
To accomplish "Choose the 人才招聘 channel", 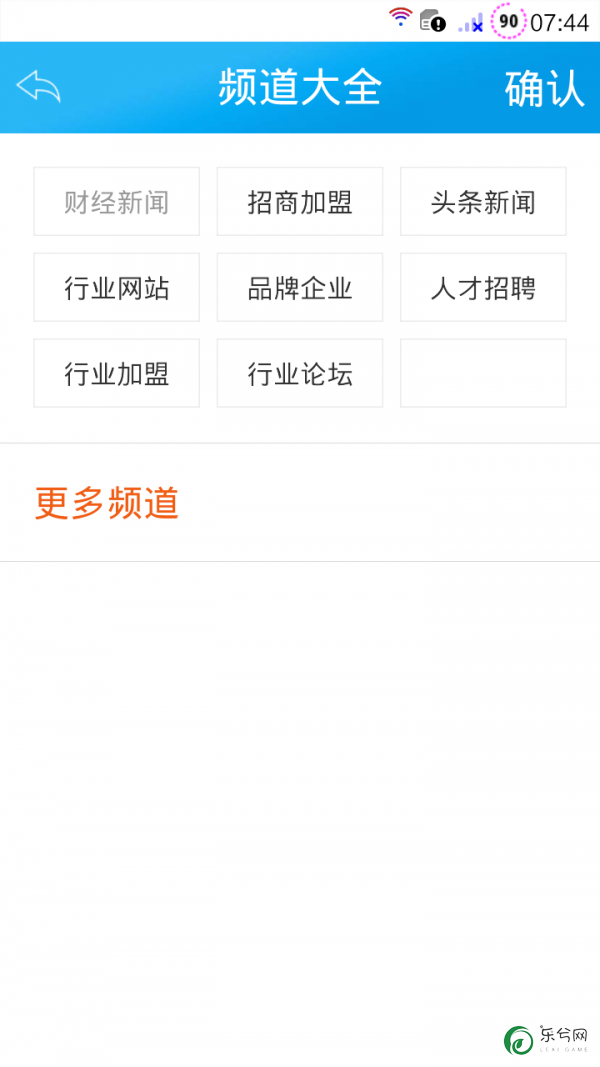I will point(483,287).
